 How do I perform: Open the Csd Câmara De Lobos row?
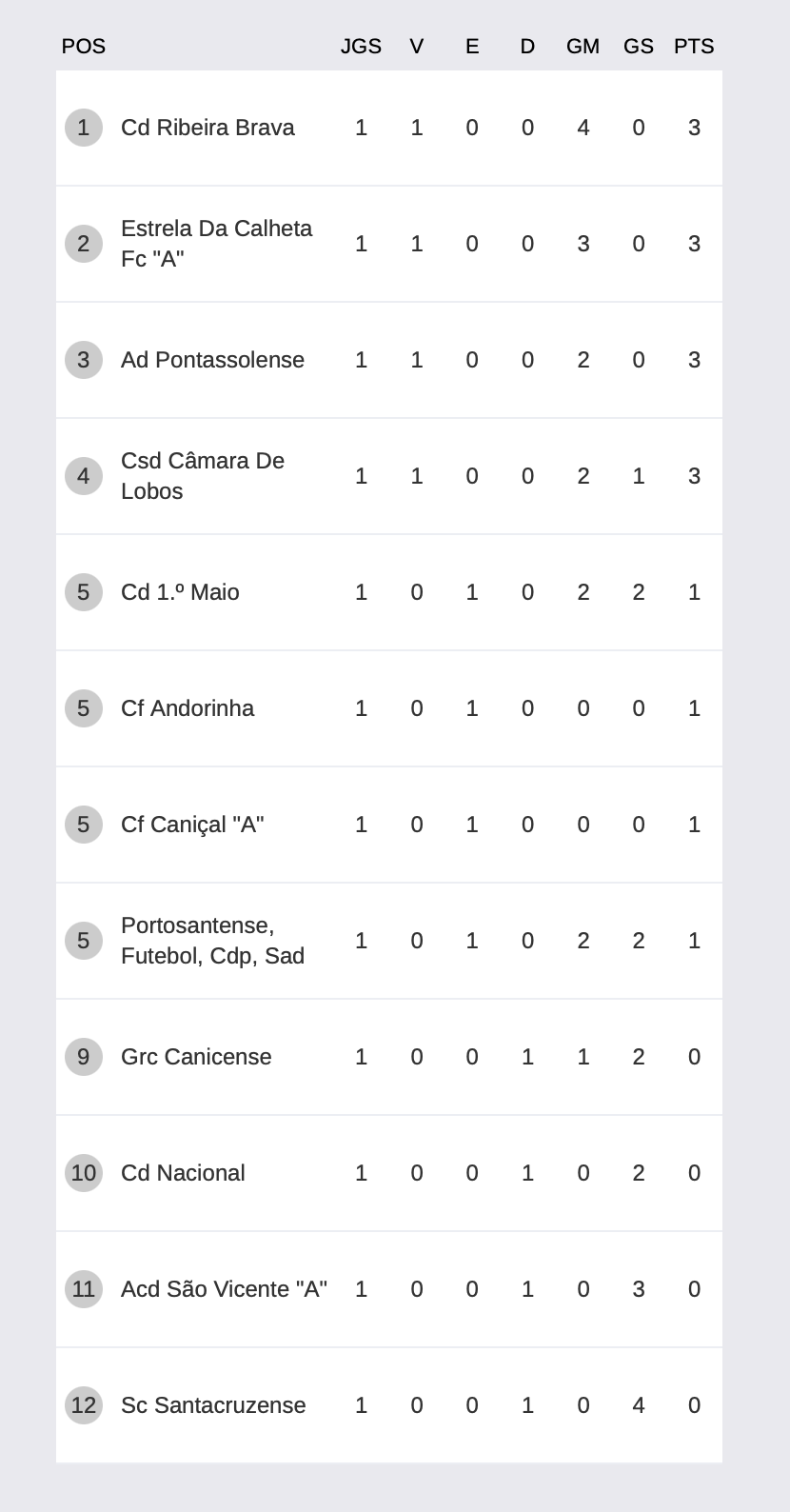tap(388, 476)
